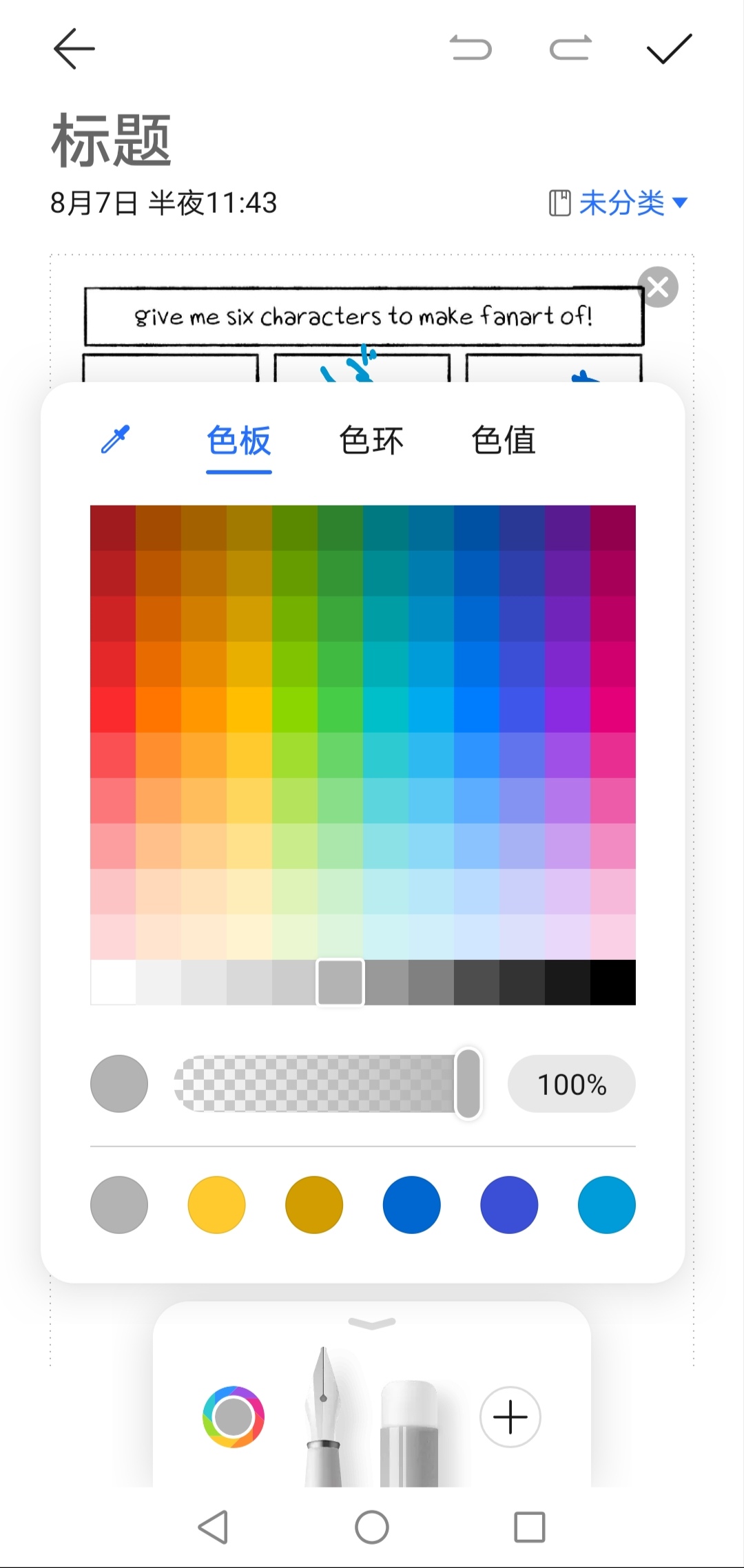Viewport: 744px width, 1568px height.
Task: Add a new tool with plus button
Action: (510, 1417)
